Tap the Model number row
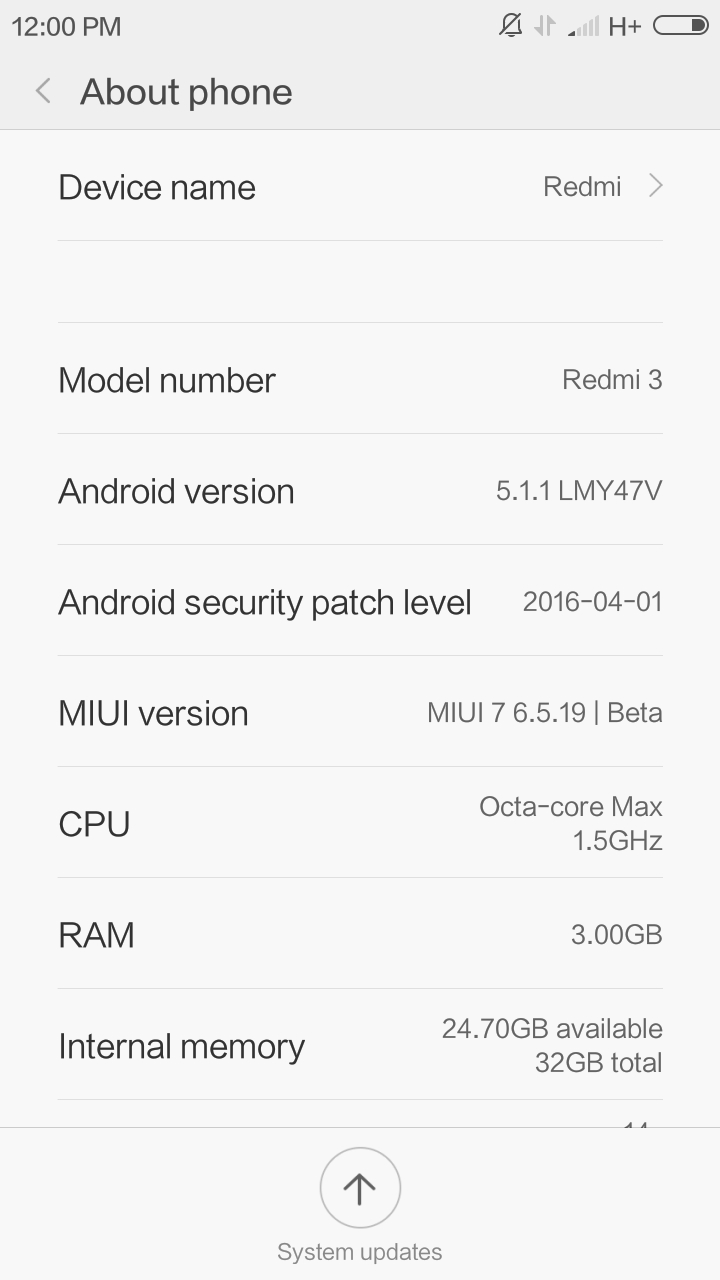 (360, 380)
